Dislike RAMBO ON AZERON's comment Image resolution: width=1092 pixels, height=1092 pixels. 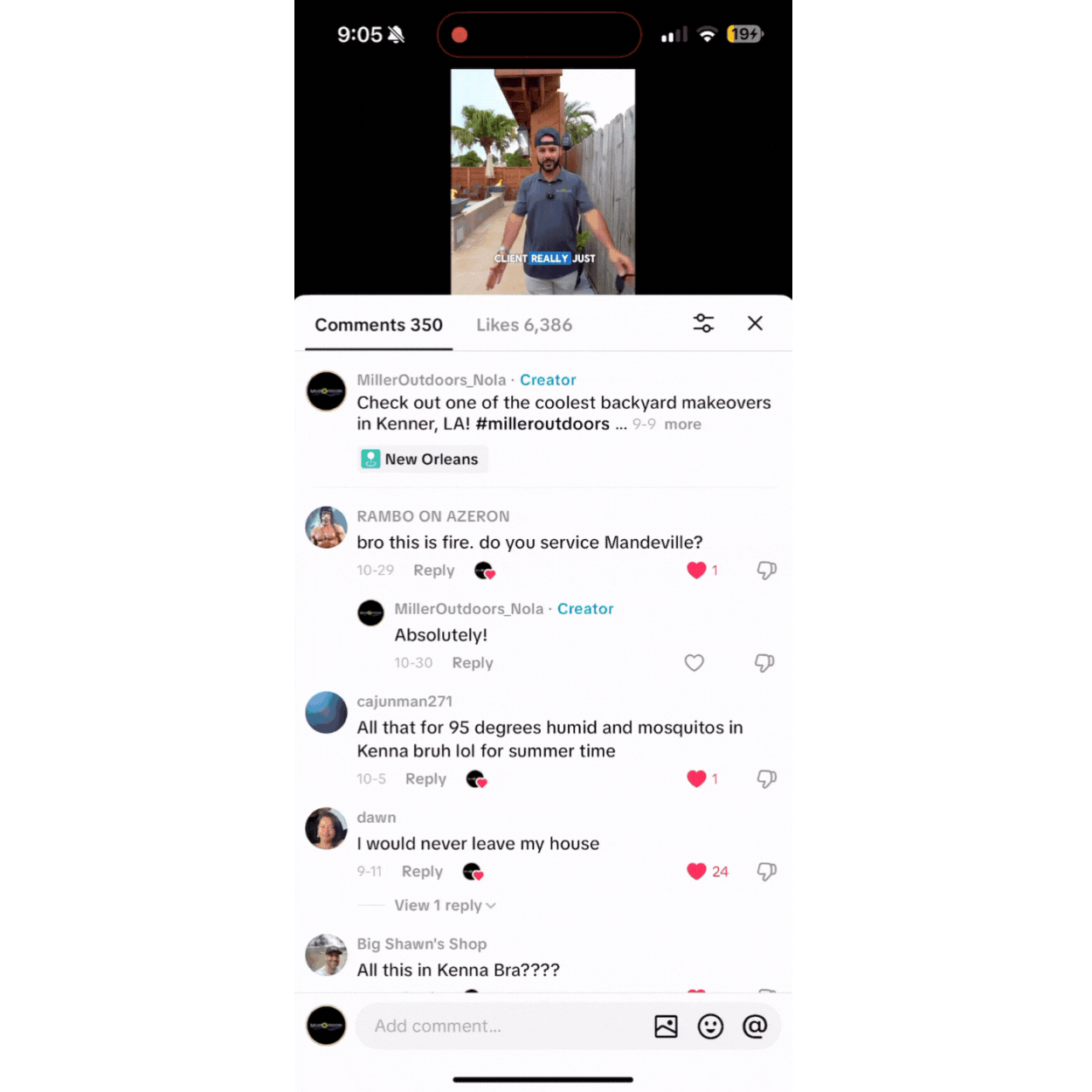coord(766,570)
